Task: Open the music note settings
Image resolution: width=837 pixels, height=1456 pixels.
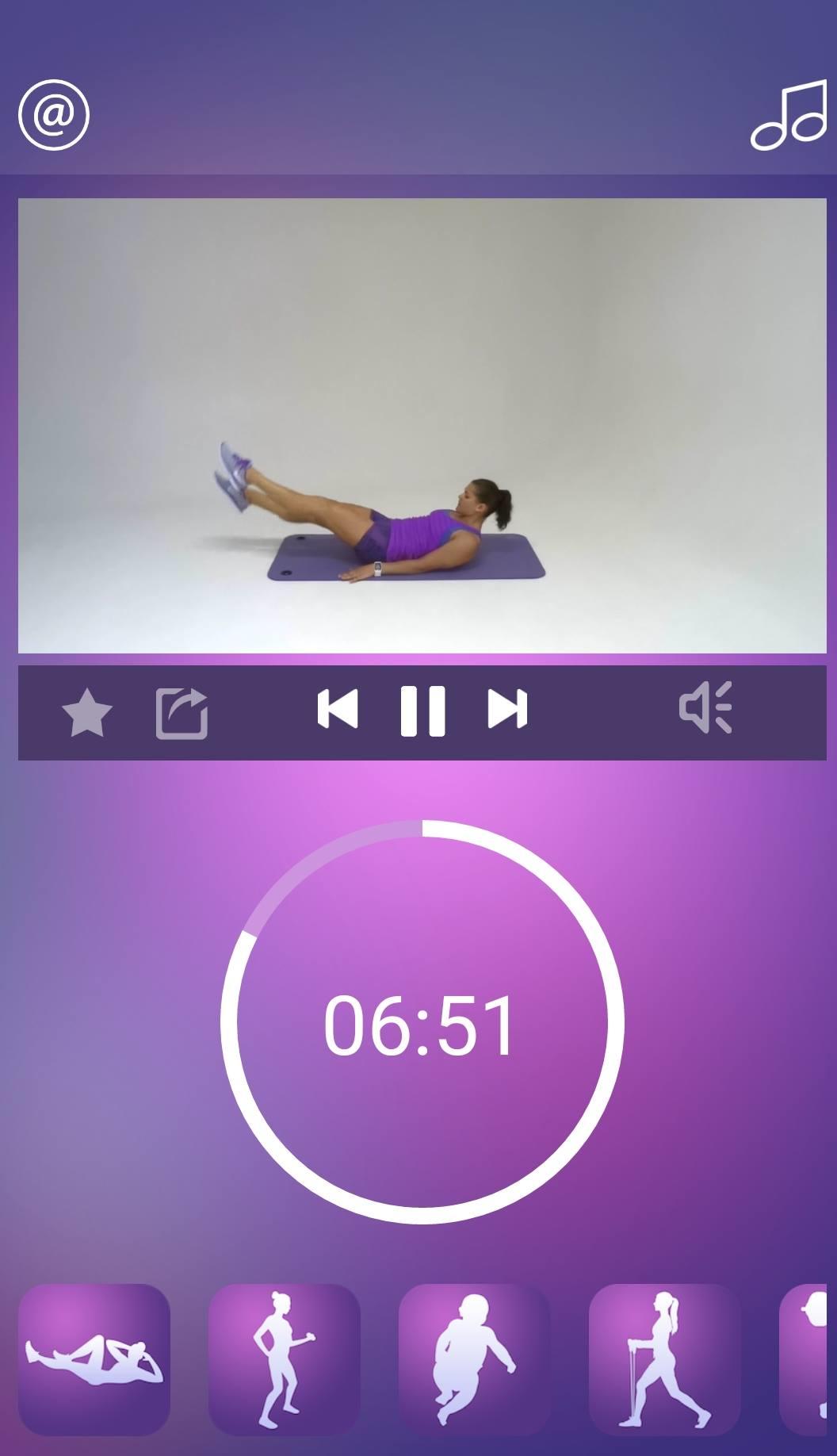Action: (x=788, y=116)
